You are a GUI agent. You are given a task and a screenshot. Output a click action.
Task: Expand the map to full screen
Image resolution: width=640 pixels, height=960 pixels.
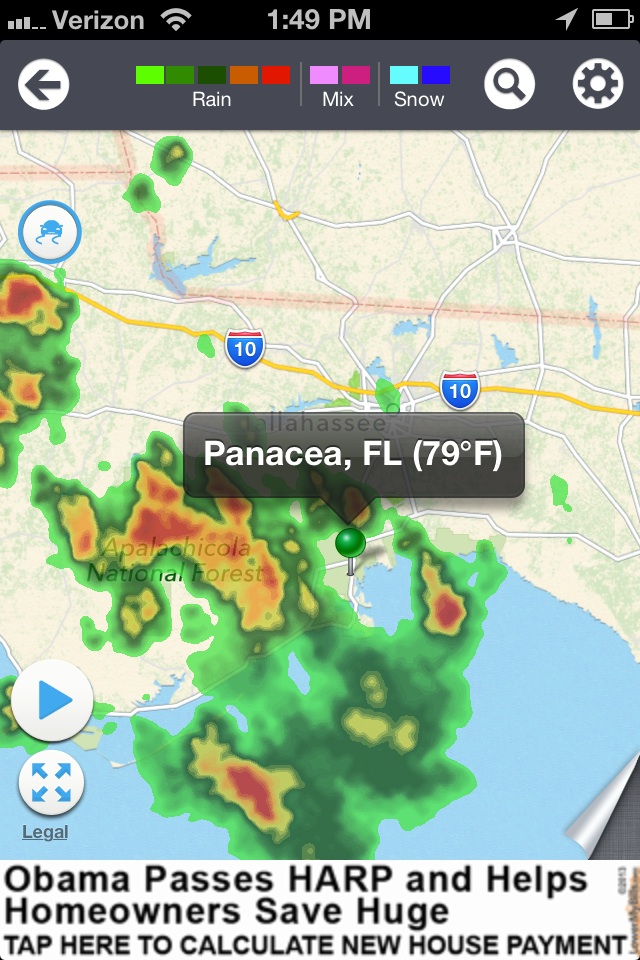click(51, 783)
